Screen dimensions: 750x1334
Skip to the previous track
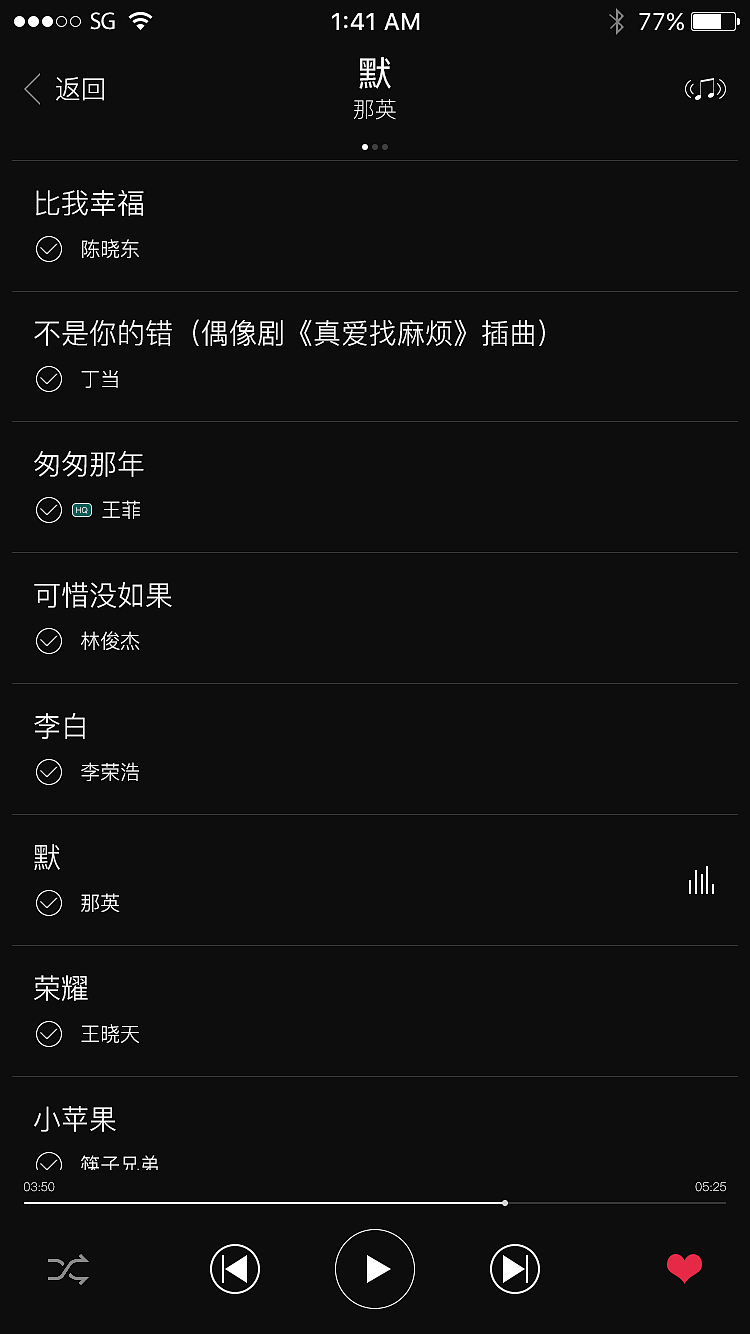click(x=235, y=1268)
